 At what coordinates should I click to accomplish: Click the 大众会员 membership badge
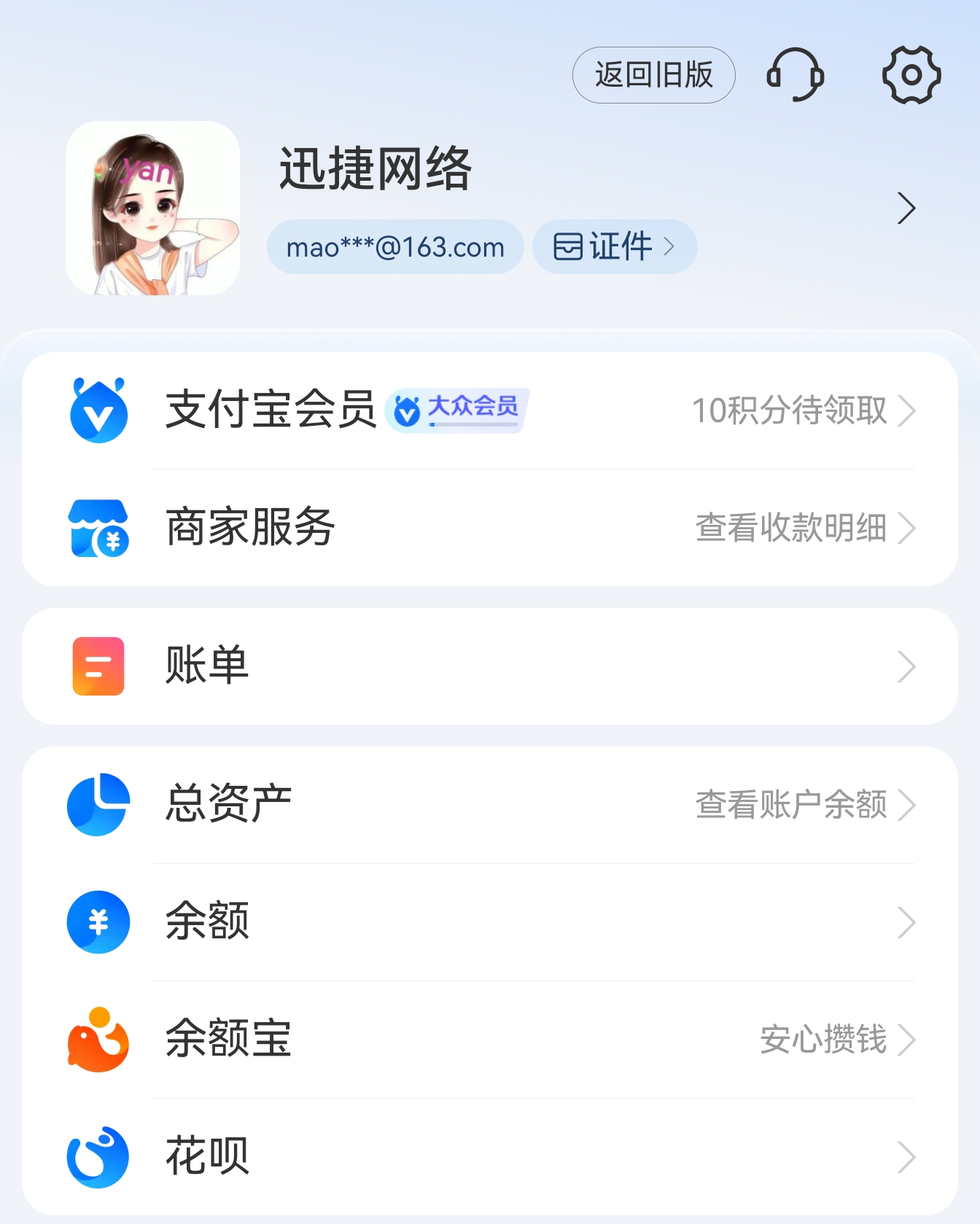(x=456, y=410)
